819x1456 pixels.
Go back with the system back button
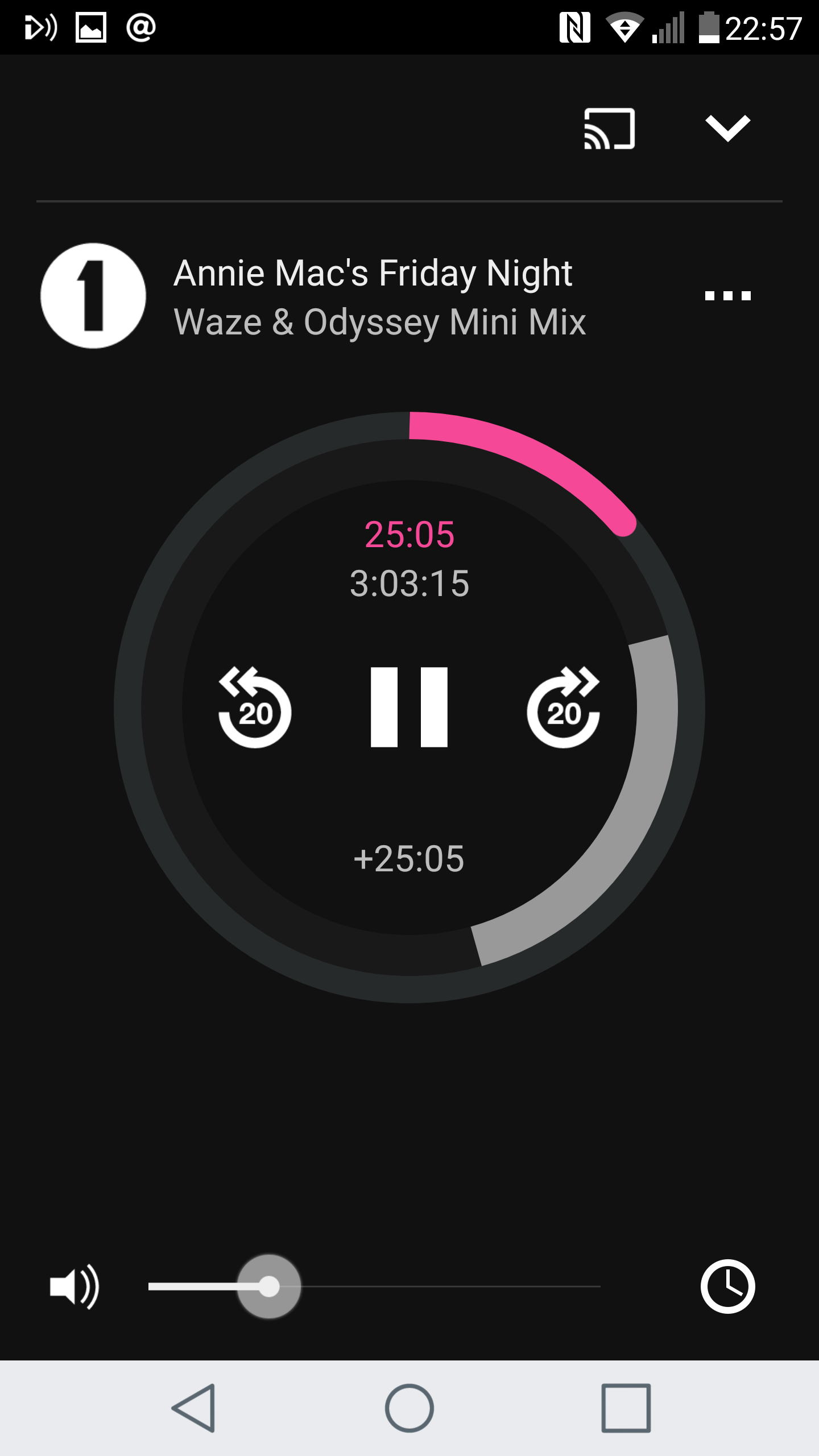click(x=194, y=1408)
